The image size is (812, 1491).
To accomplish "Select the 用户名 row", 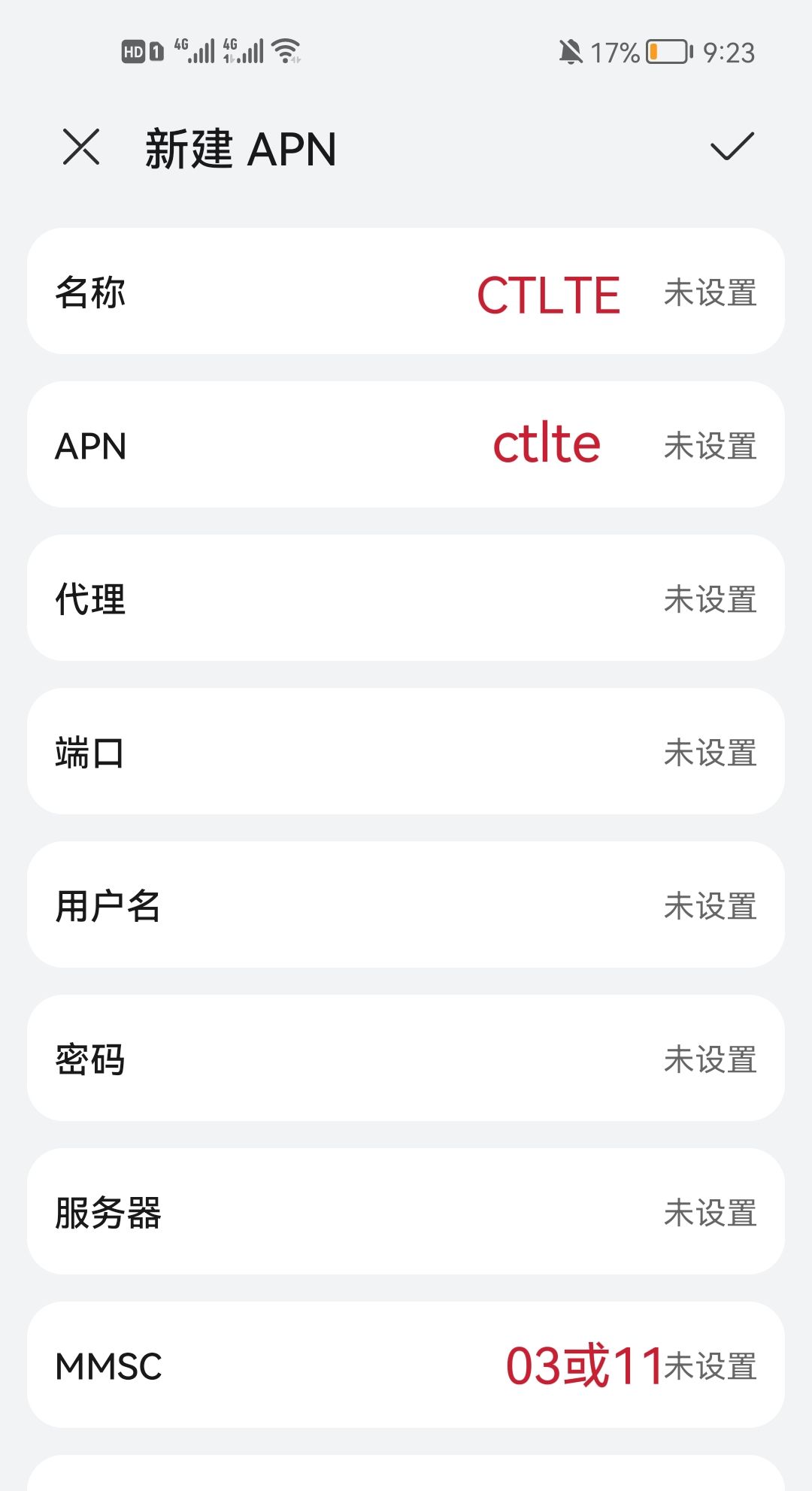I will (x=406, y=905).
